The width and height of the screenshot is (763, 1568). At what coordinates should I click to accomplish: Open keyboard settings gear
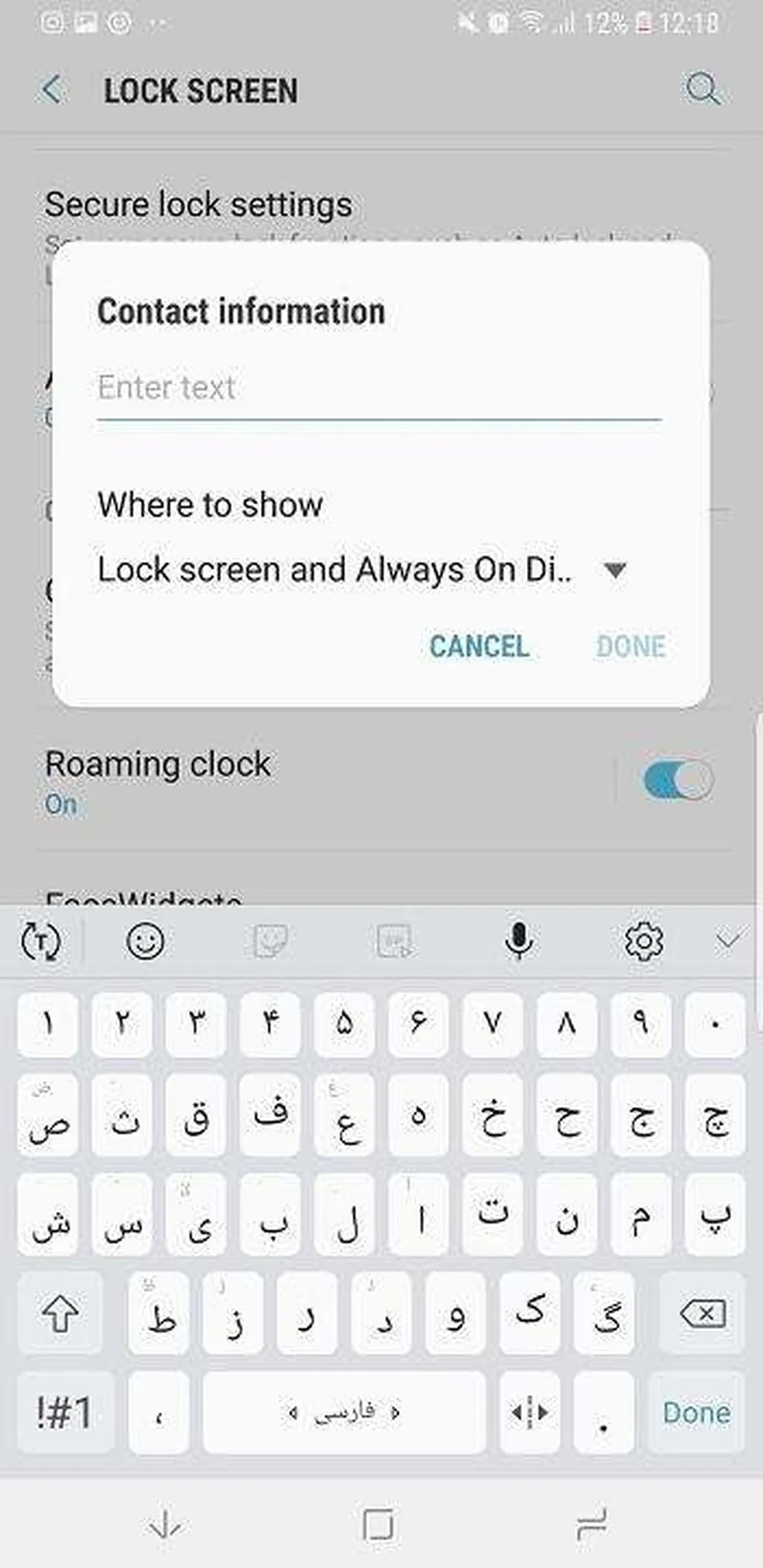point(643,941)
